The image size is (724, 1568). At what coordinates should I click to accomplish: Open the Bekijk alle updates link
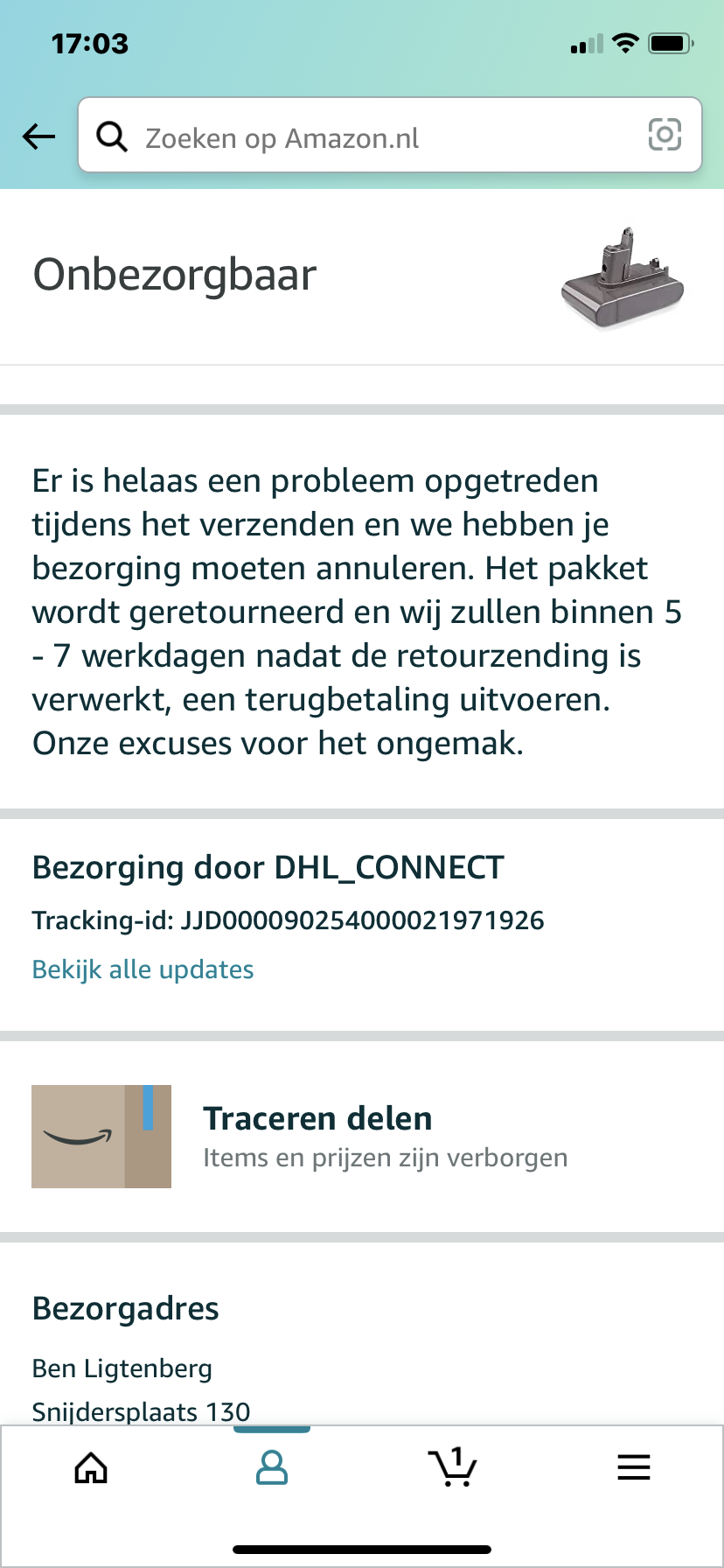[143, 969]
